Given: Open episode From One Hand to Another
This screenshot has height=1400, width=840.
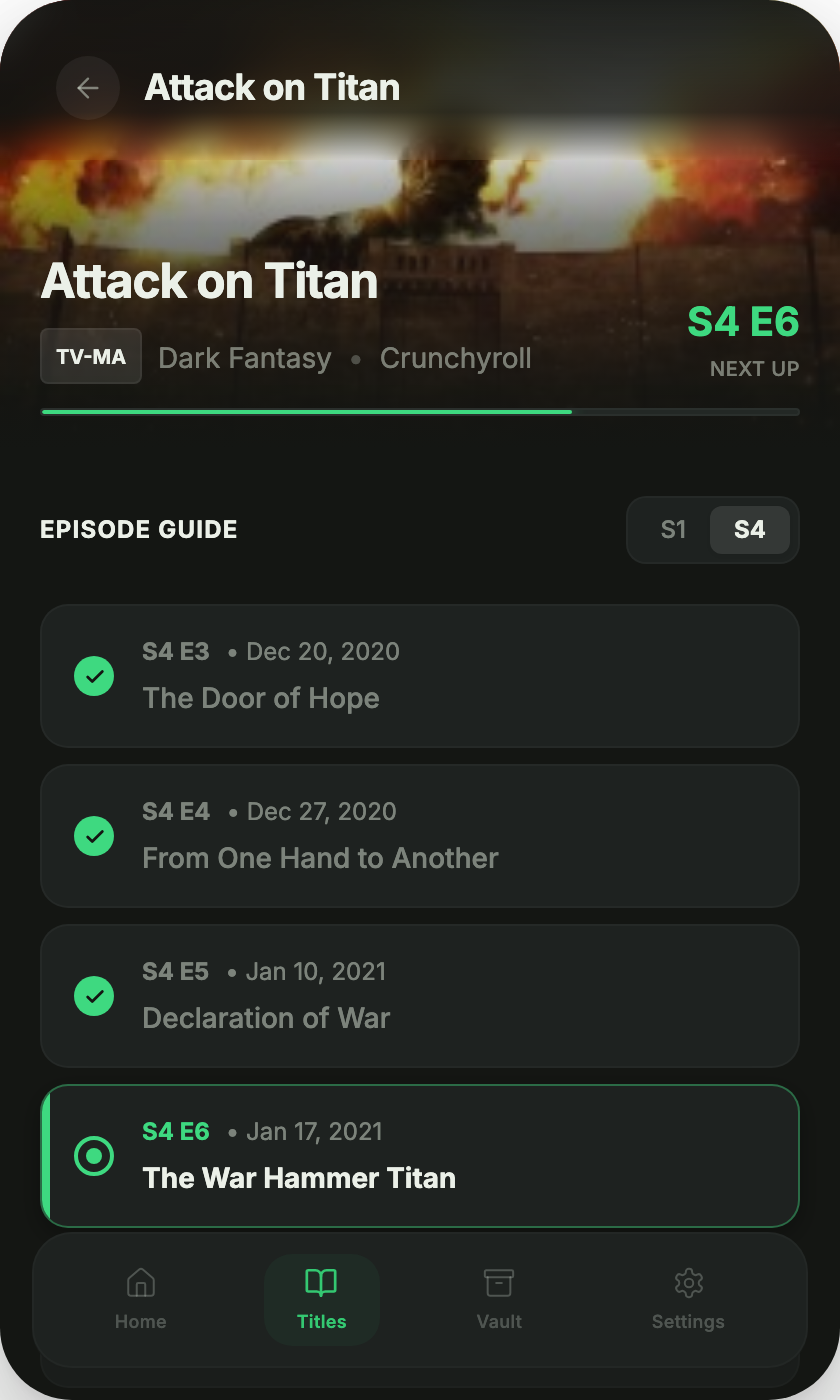Looking at the screenshot, I should point(420,836).
